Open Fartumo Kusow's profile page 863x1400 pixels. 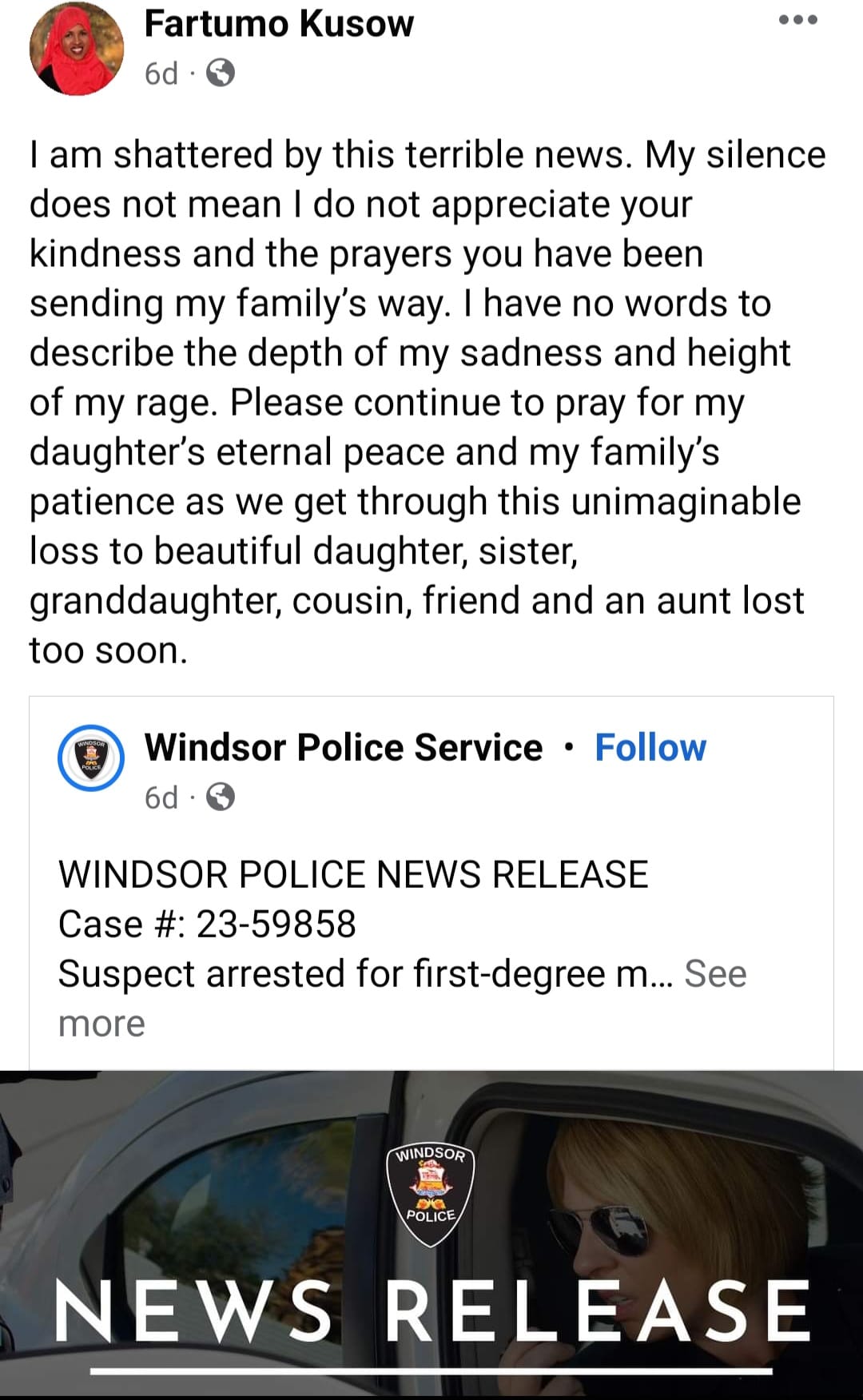[x=277, y=24]
